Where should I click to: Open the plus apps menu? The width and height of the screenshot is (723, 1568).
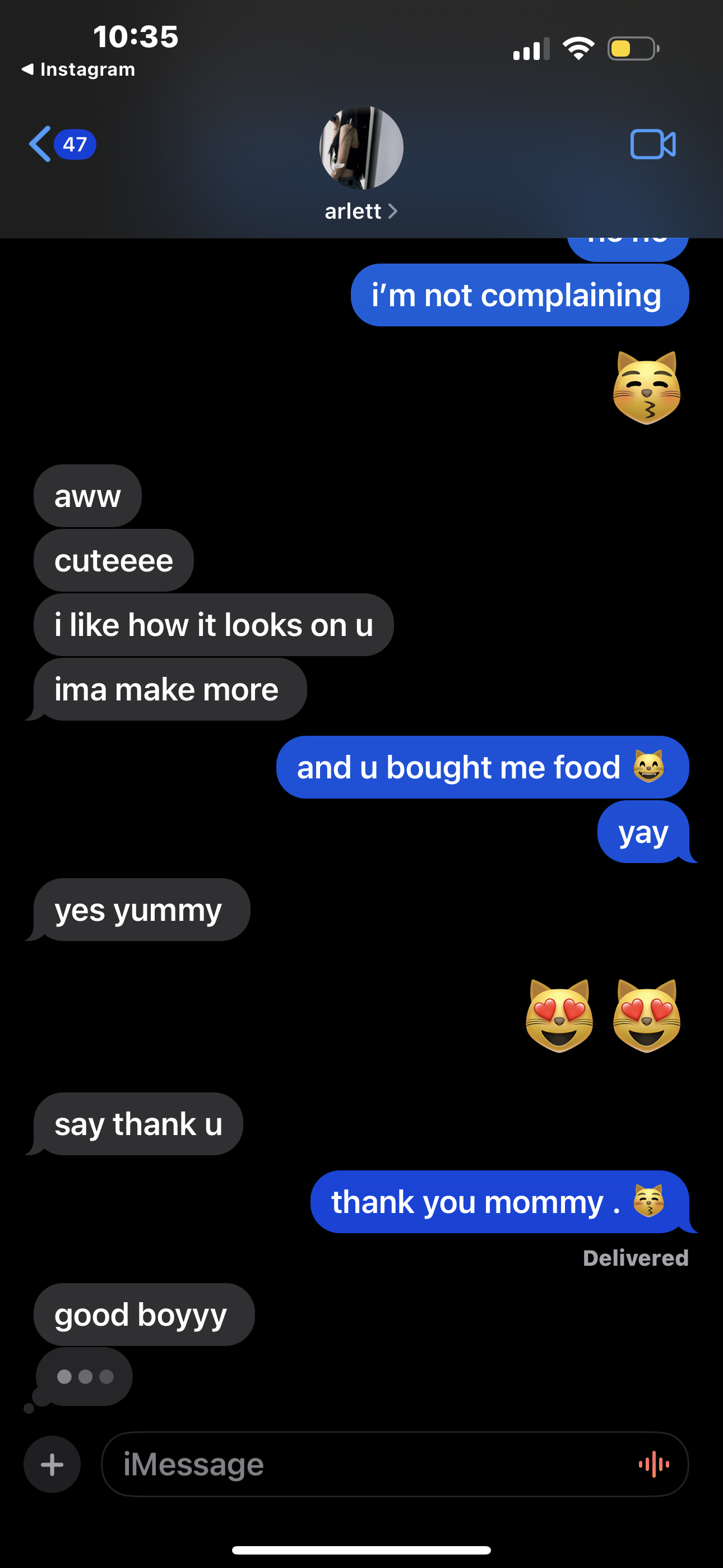(x=52, y=1464)
